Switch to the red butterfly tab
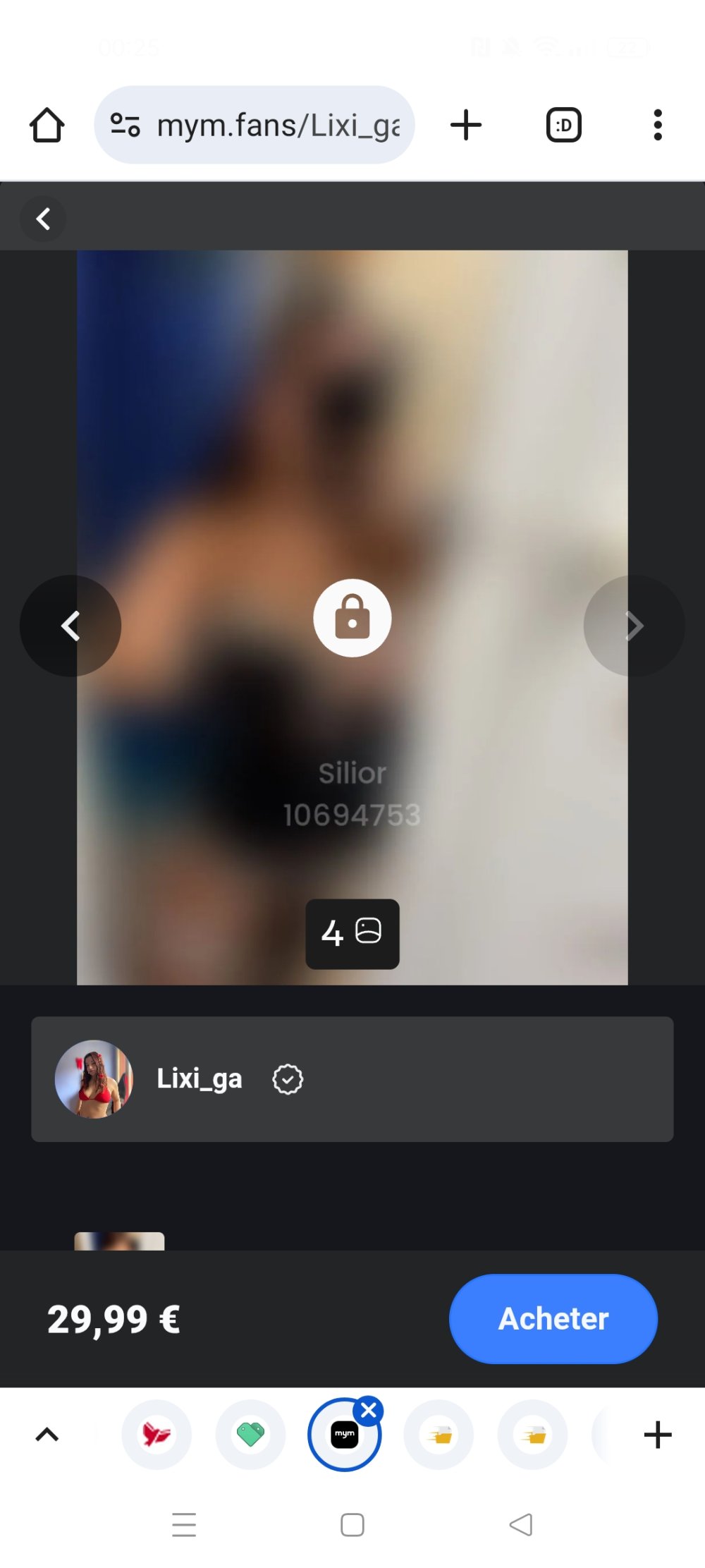 point(157,1434)
